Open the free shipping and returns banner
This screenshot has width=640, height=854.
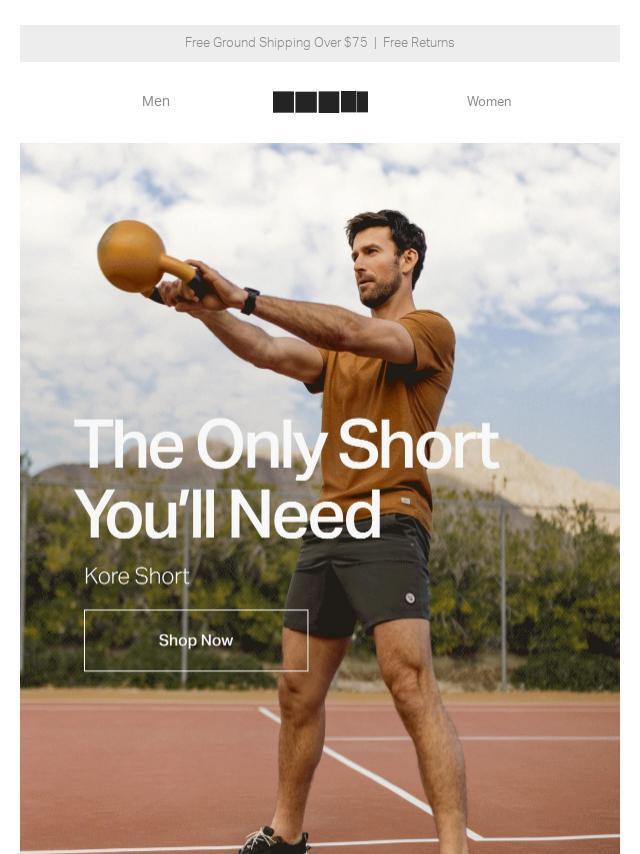click(x=319, y=43)
